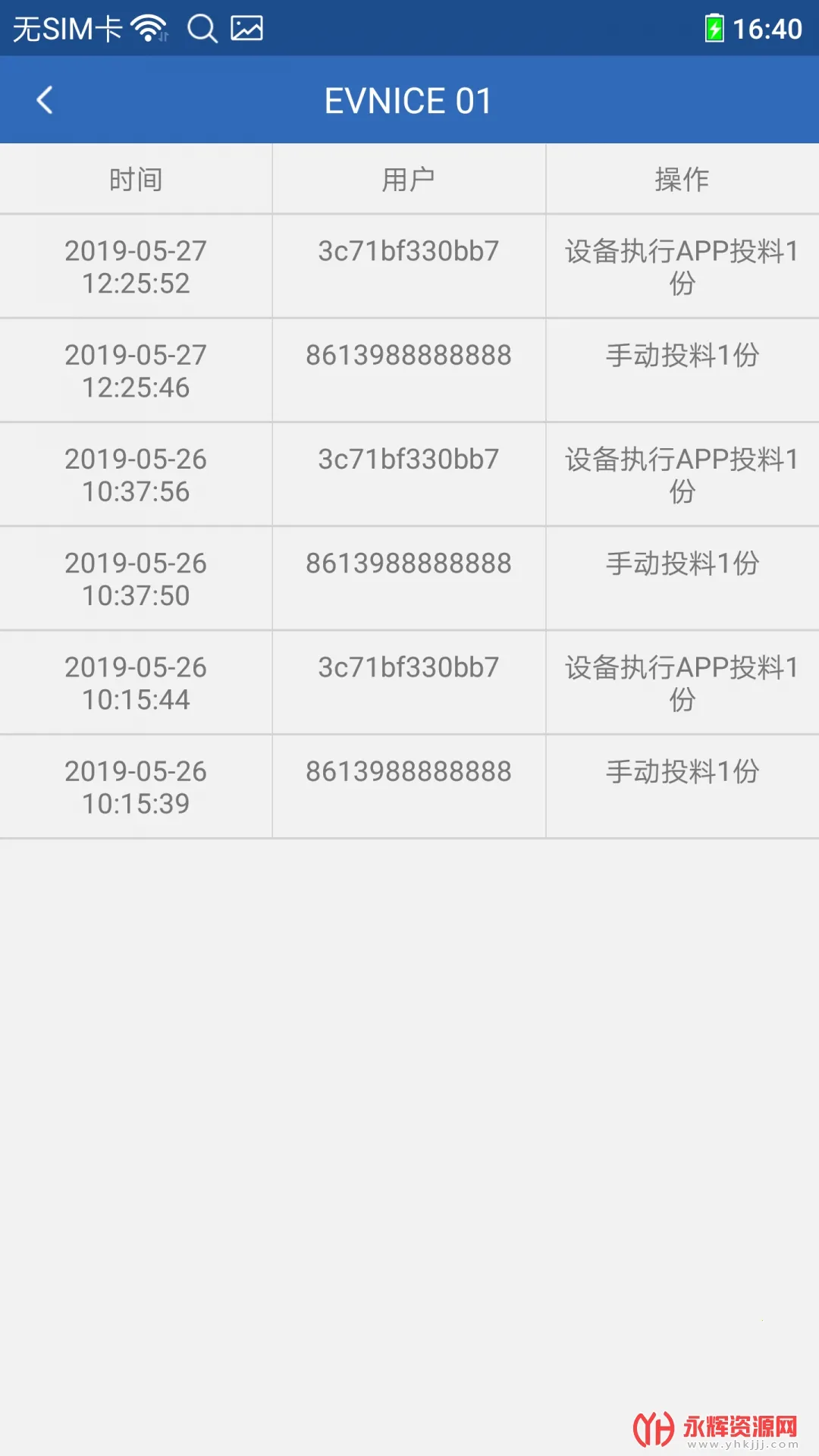Tap timestamp 2019-05-26 10:15:39

point(136,786)
